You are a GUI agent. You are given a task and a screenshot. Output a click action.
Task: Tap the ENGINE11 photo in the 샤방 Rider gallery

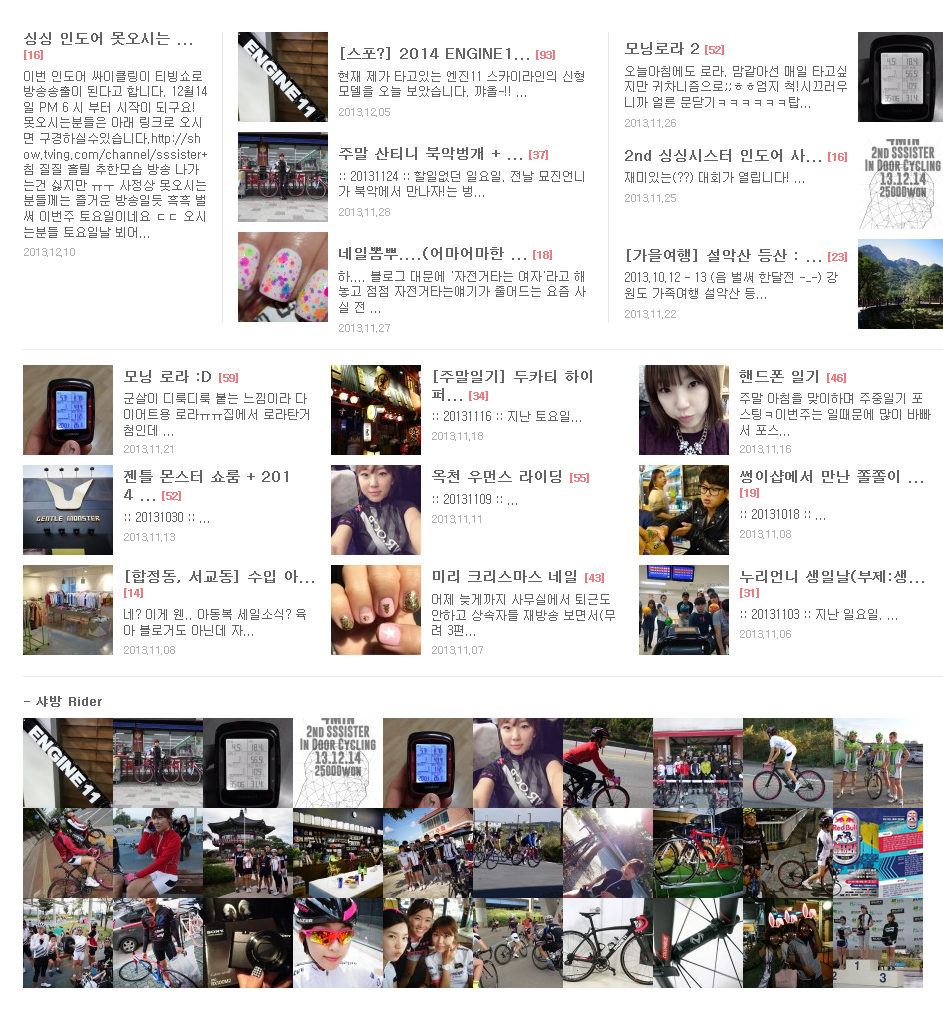click(68, 763)
